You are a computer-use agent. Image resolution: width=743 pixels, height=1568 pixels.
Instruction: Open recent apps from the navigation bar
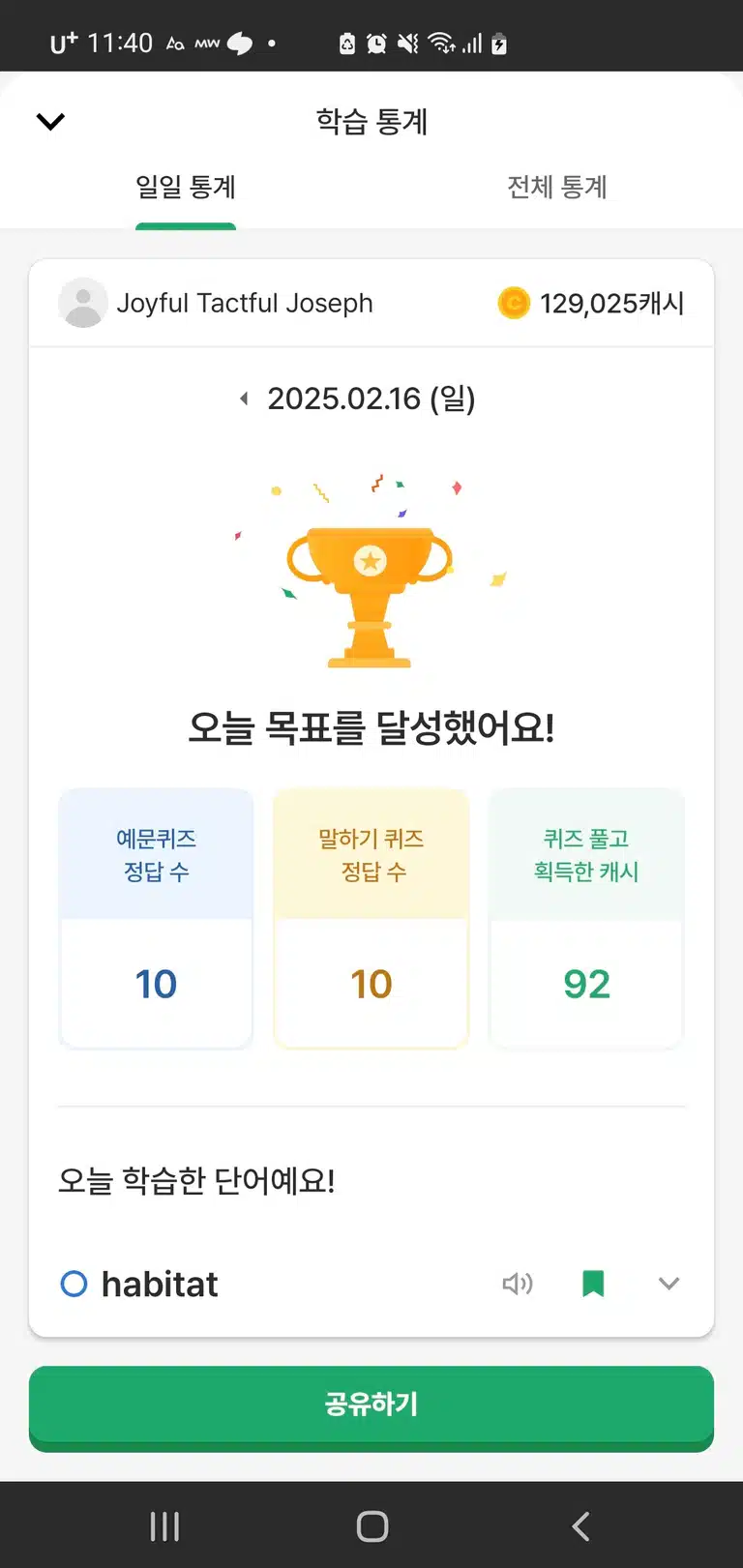click(164, 1526)
